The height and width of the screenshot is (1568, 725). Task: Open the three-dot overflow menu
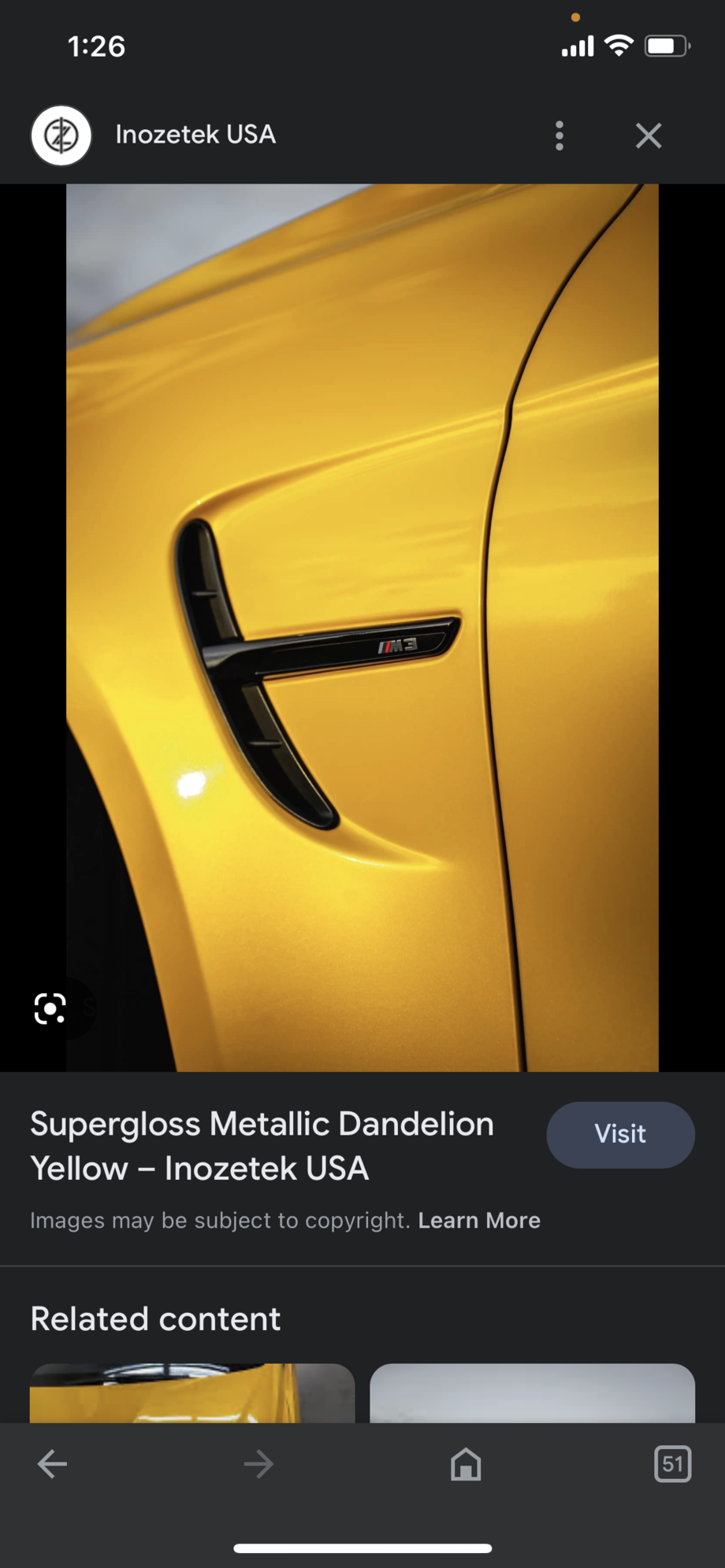coord(560,135)
